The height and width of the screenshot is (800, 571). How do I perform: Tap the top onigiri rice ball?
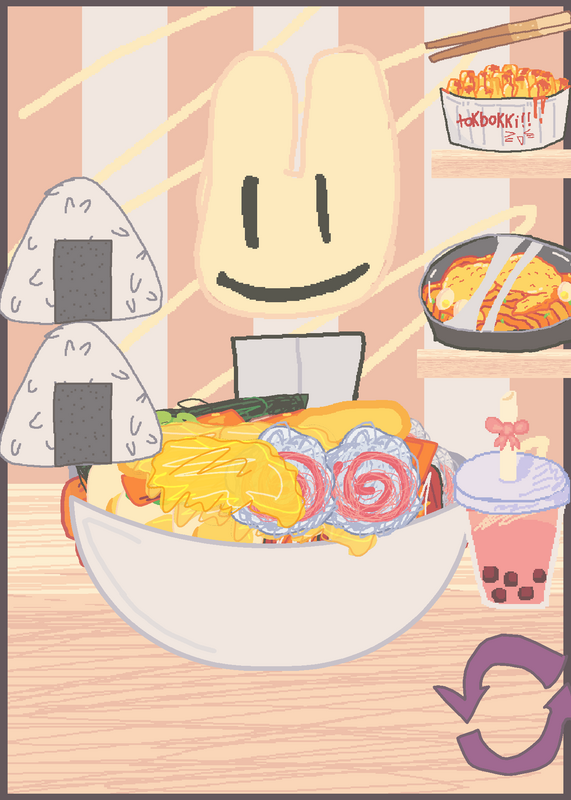click(82, 251)
